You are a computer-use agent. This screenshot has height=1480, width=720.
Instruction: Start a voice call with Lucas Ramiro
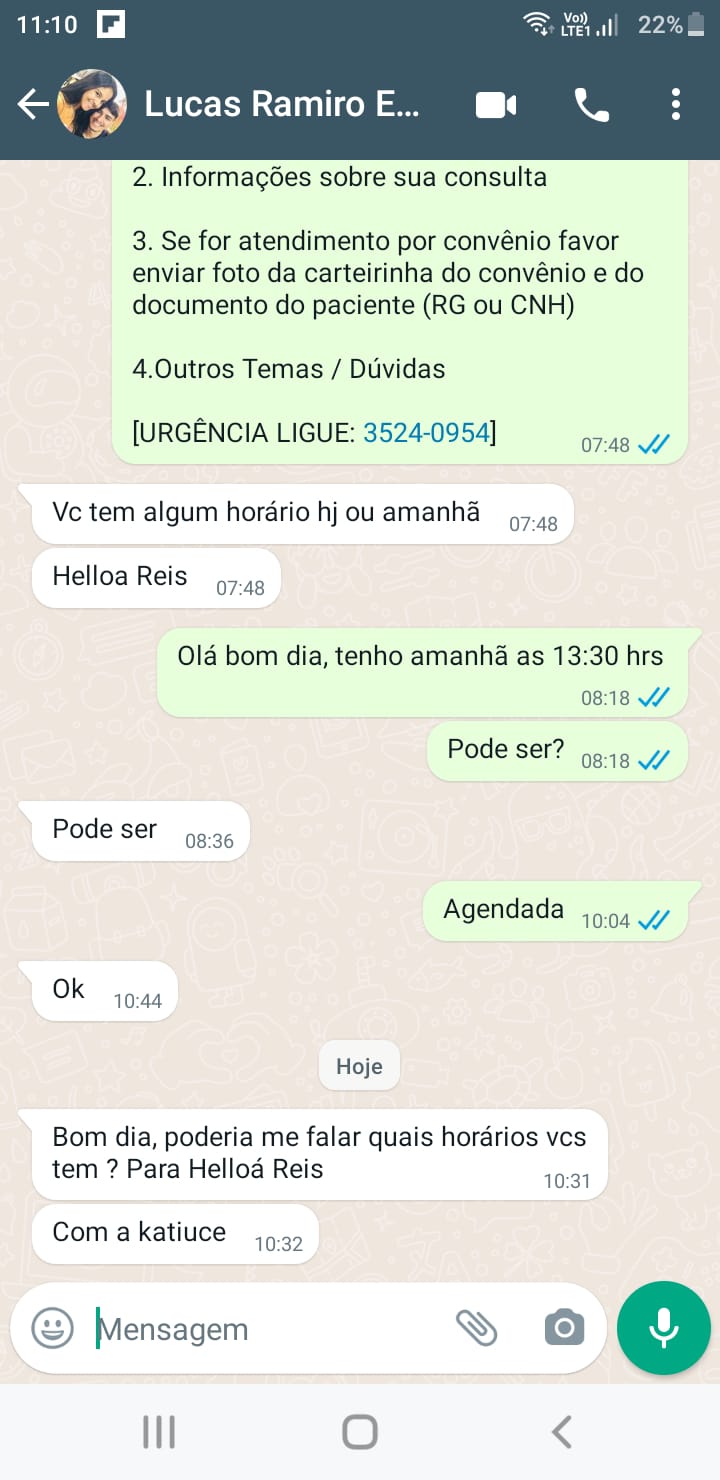click(591, 104)
